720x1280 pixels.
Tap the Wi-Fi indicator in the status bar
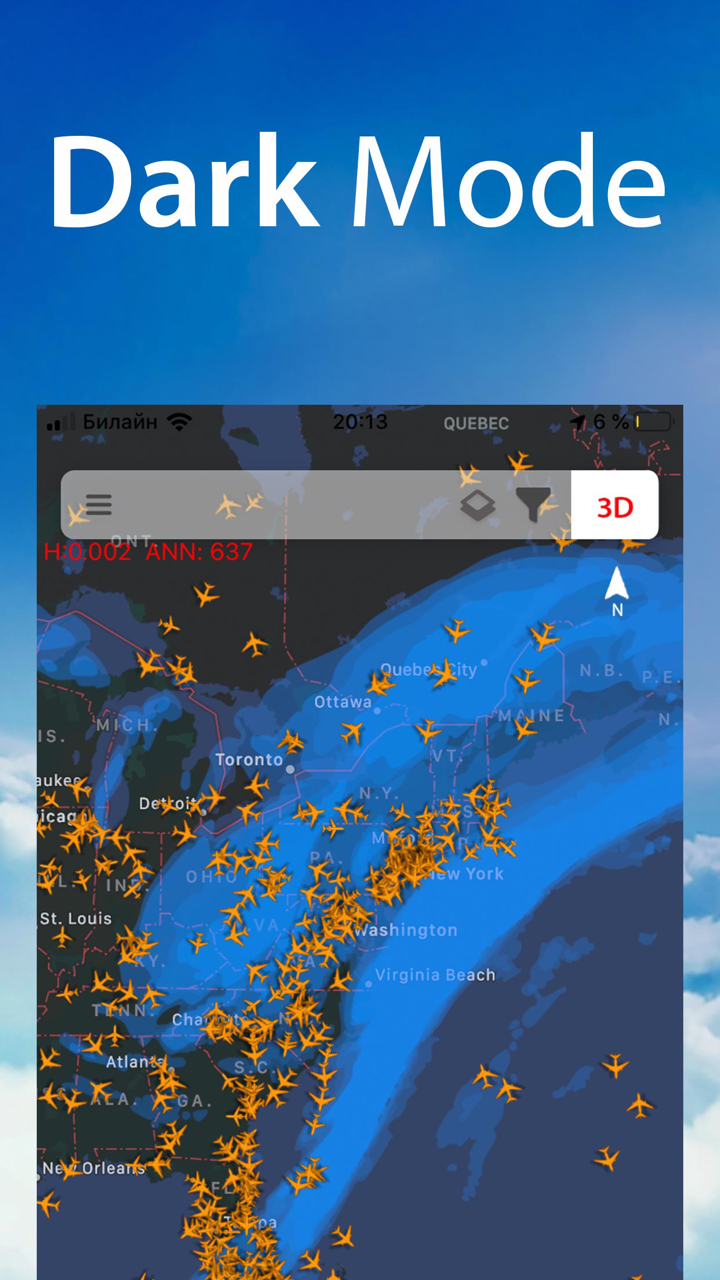(178, 421)
